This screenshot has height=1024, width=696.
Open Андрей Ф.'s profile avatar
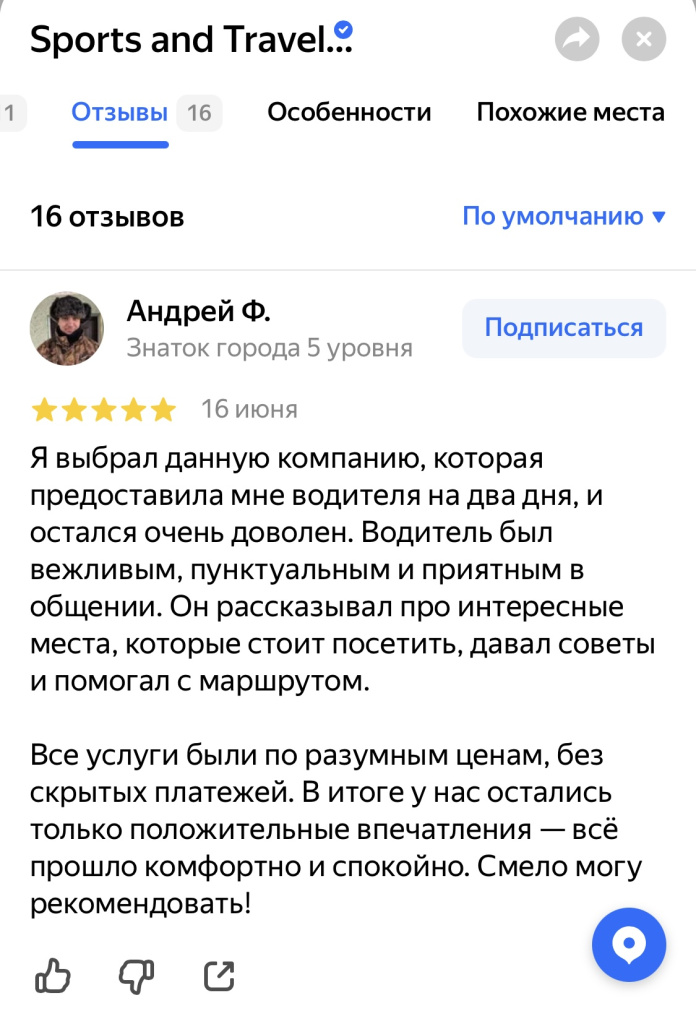[x=67, y=329]
